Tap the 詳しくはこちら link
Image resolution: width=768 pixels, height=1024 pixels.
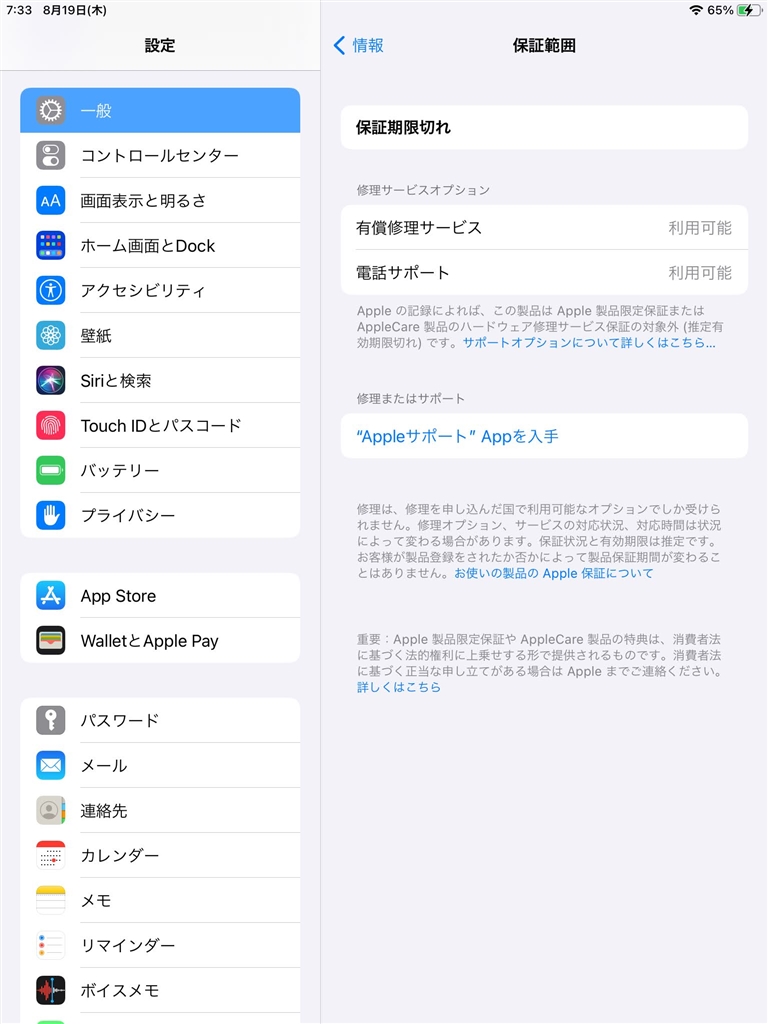[399, 688]
